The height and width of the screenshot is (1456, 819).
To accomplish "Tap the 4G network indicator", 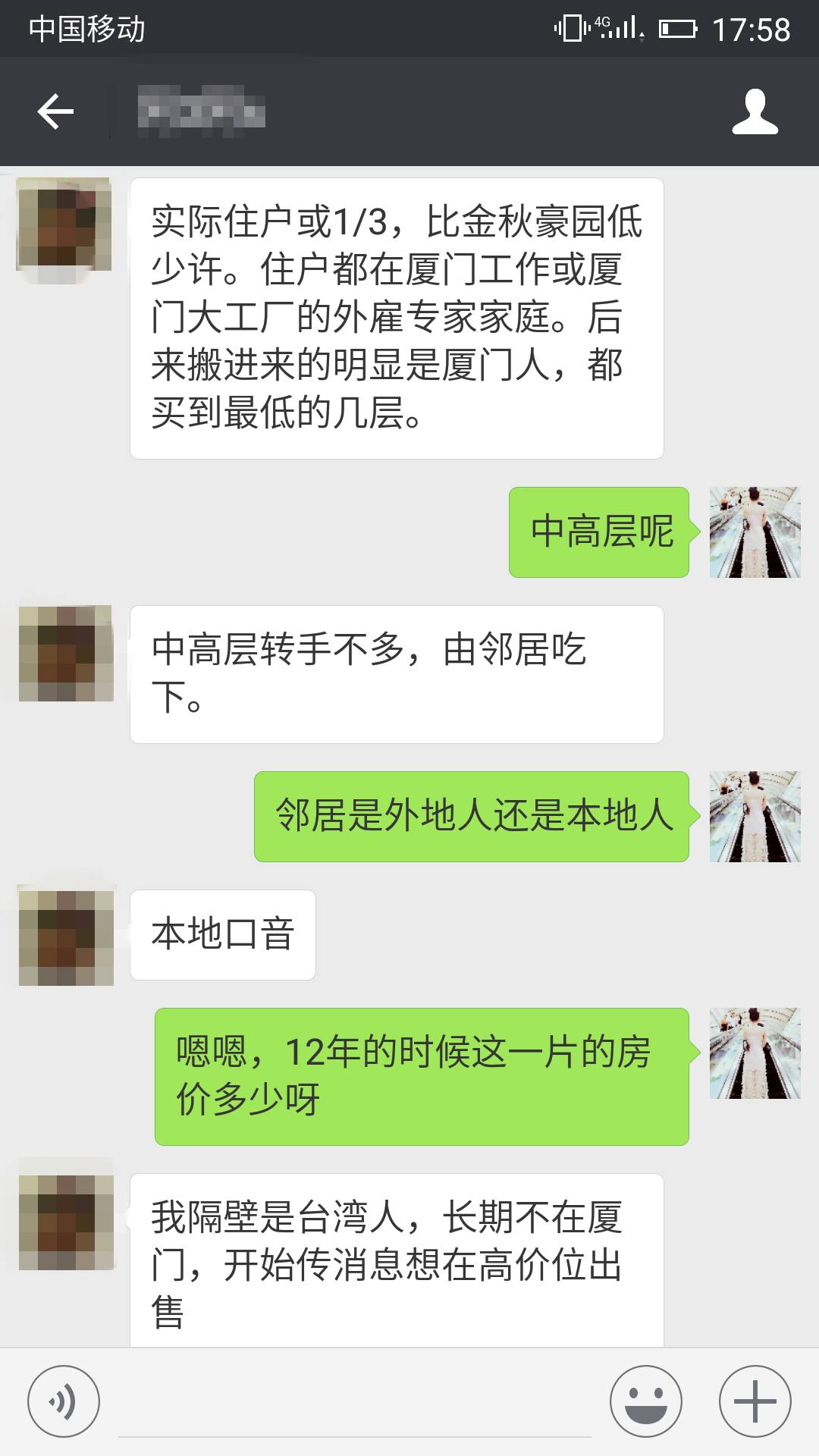I will (603, 25).
